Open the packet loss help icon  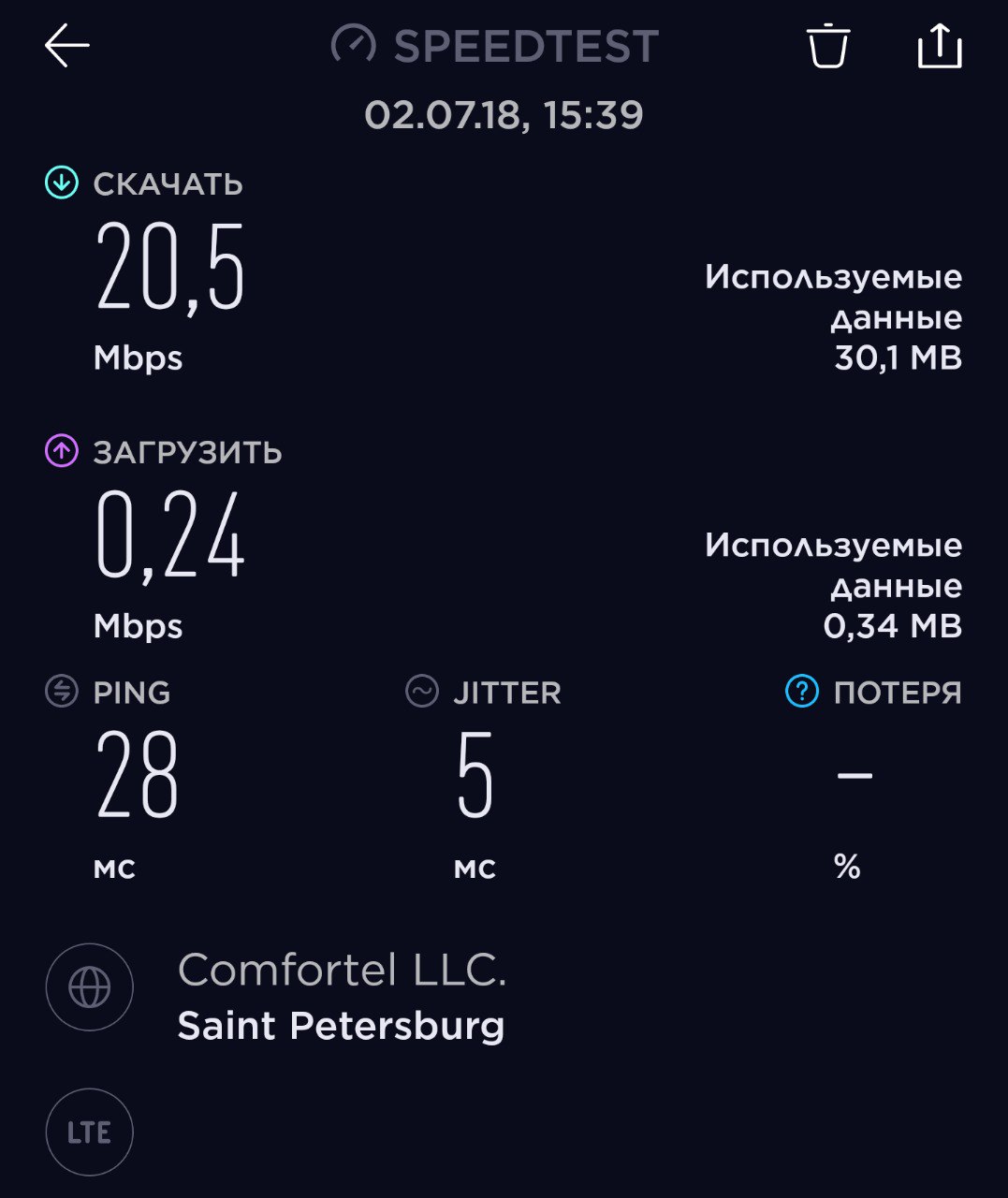(x=802, y=692)
